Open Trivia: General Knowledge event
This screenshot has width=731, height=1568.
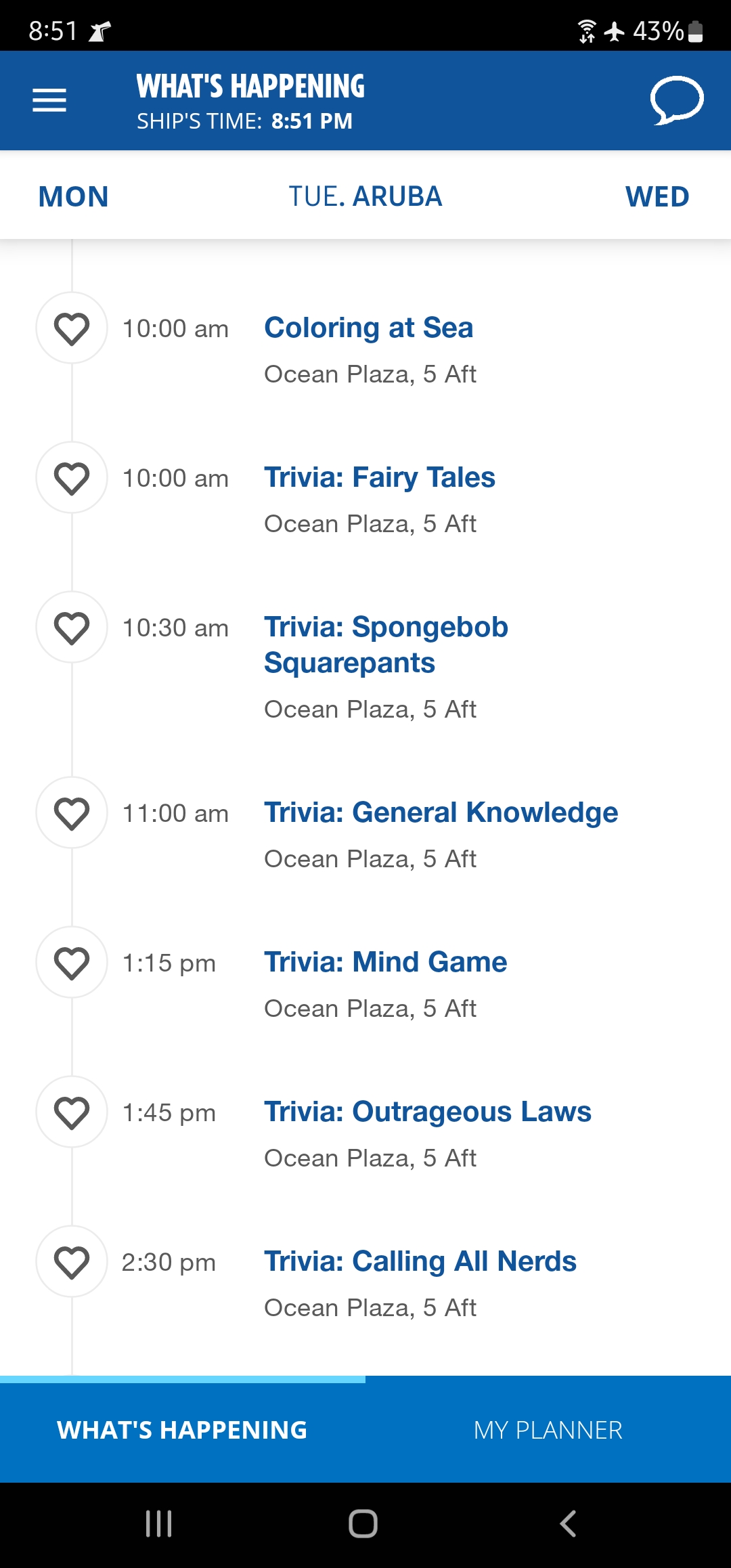tap(441, 813)
